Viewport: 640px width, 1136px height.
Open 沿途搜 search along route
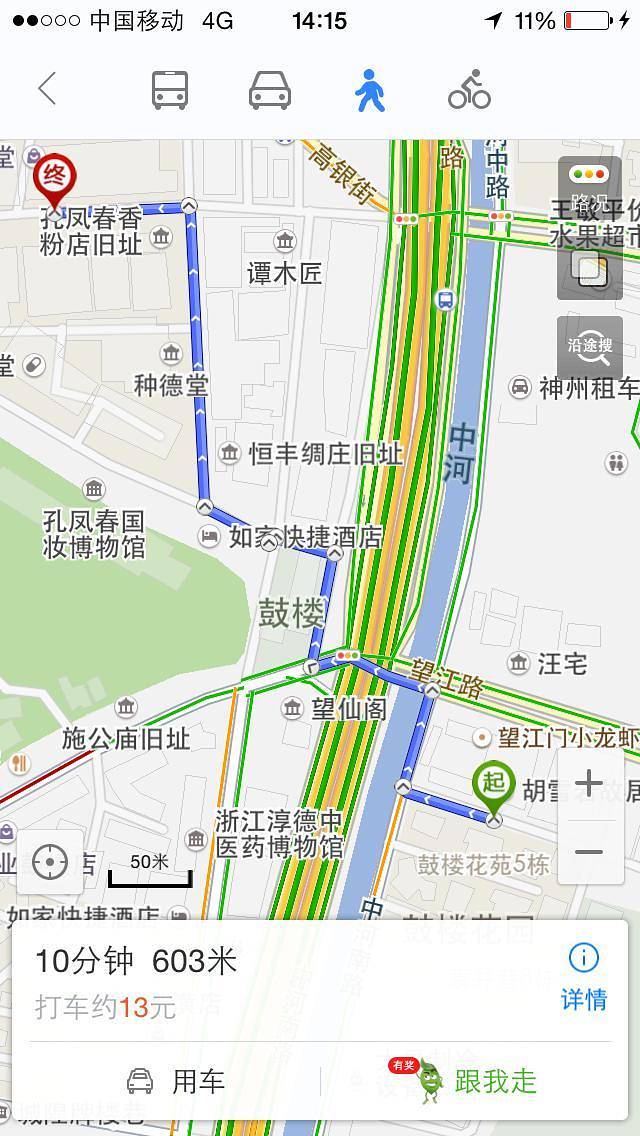(590, 346)
